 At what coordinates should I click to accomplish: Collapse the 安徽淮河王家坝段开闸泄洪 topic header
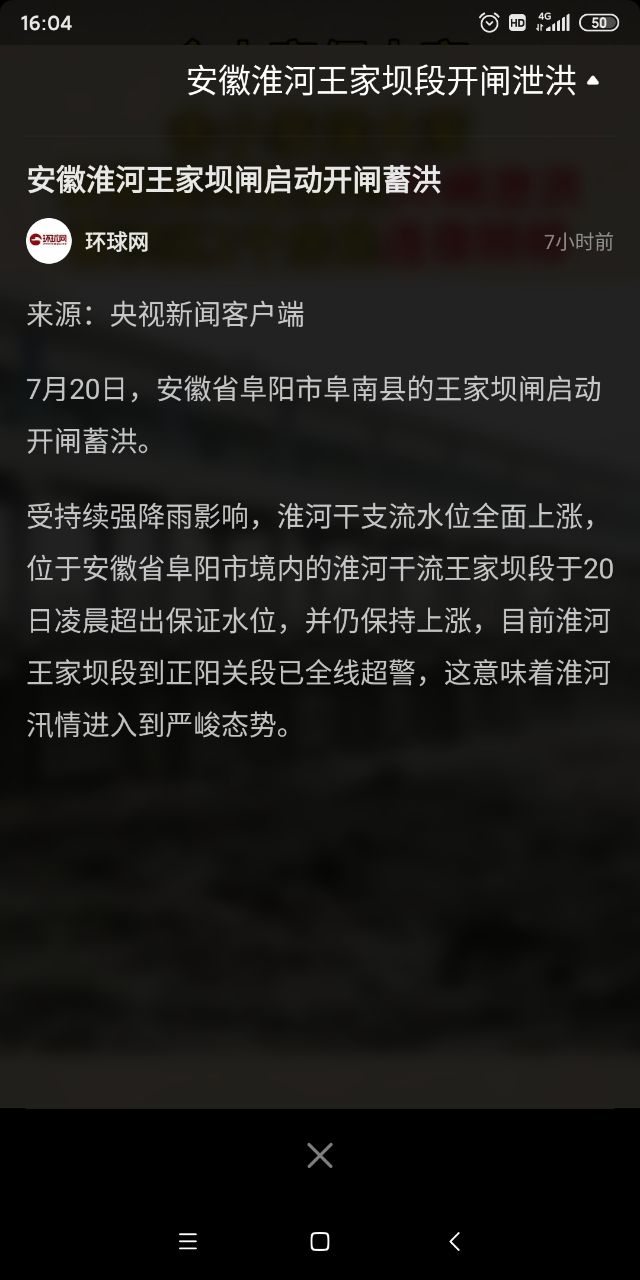pos(592,81)
